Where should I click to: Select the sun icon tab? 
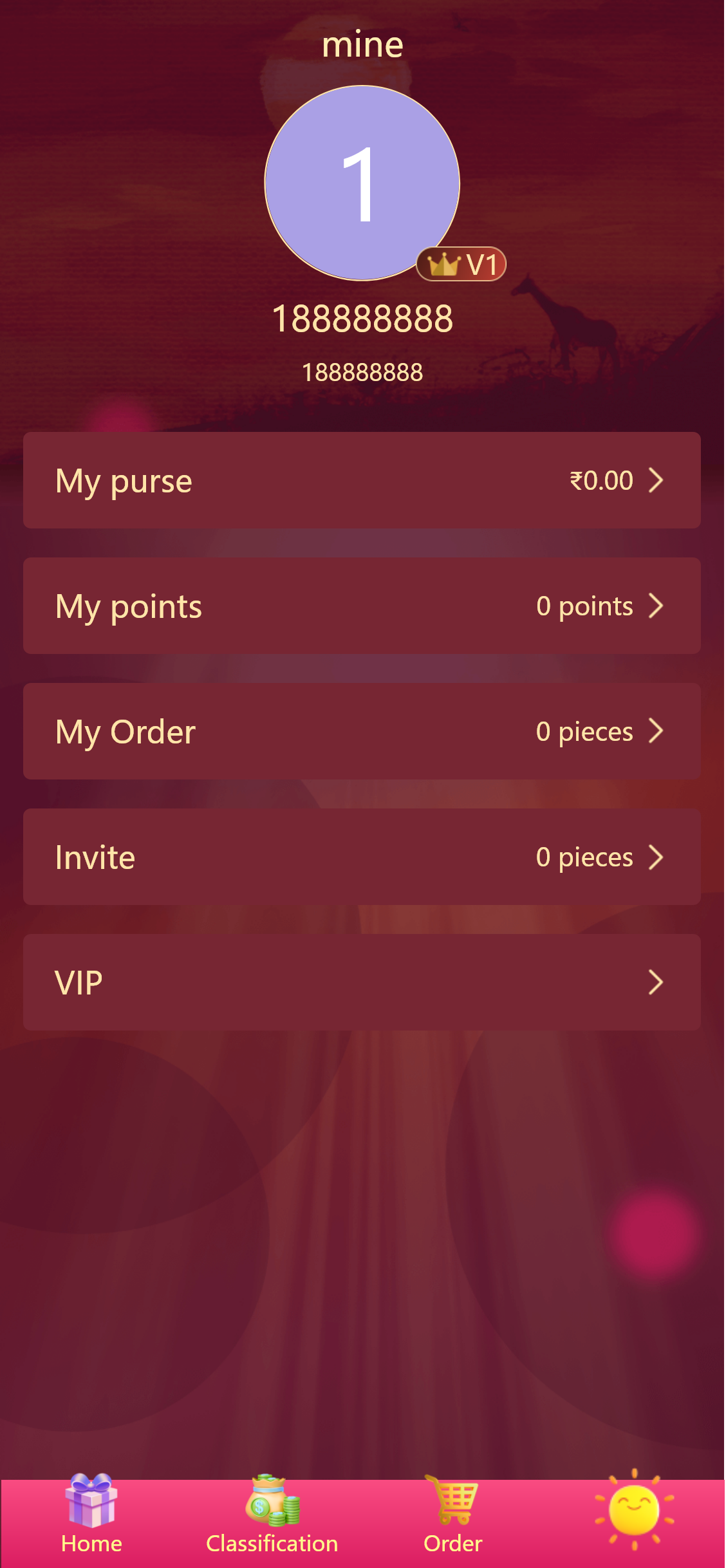click(634, 1510)
